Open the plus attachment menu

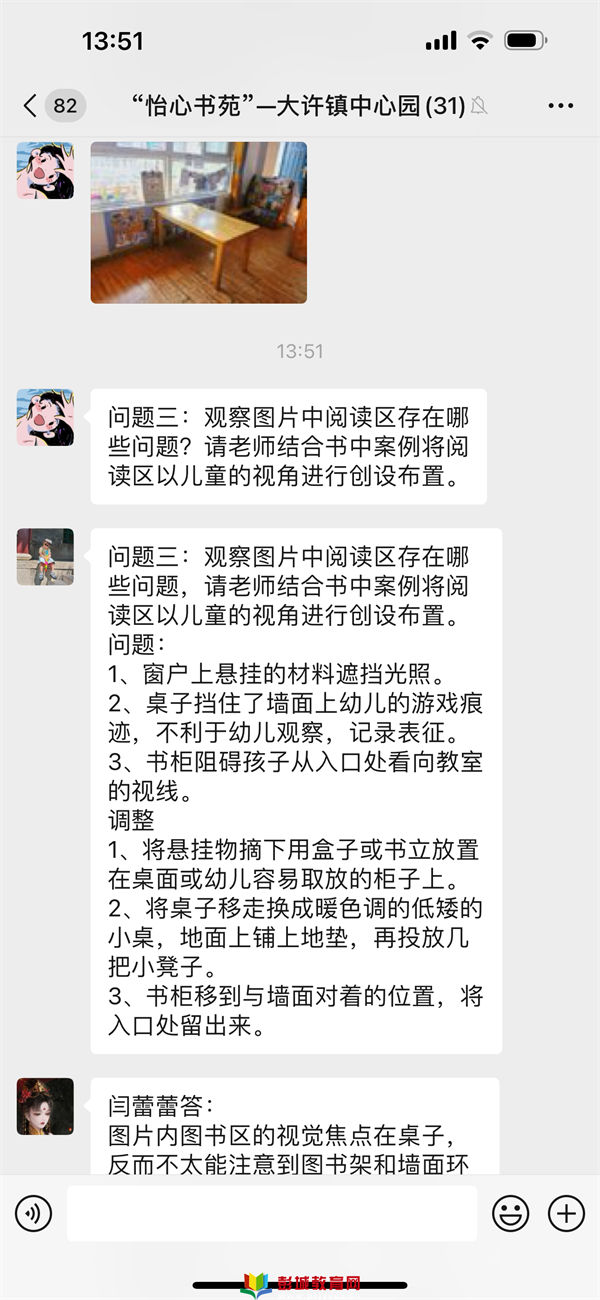(566, 1214)
